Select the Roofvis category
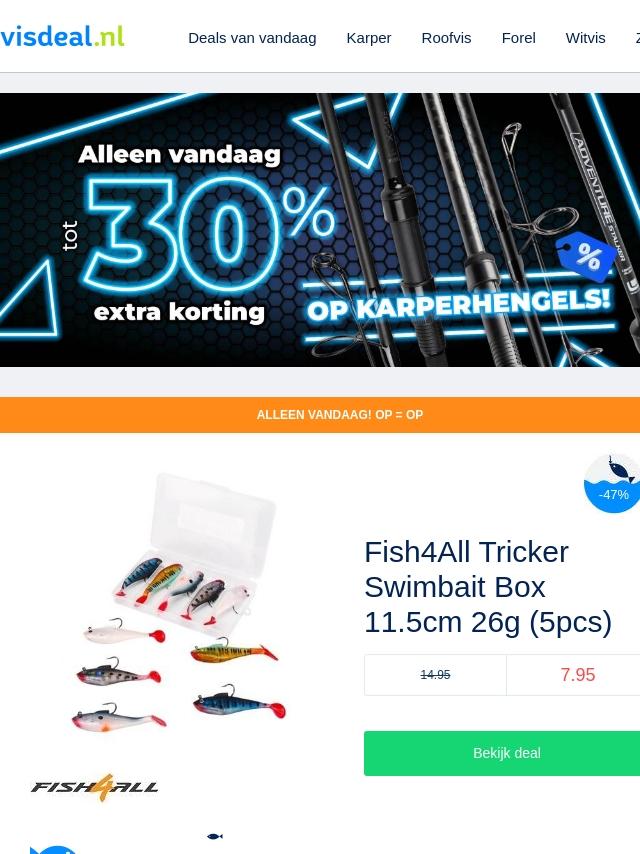This screenshot has width=640, height=854. point(446,38)
